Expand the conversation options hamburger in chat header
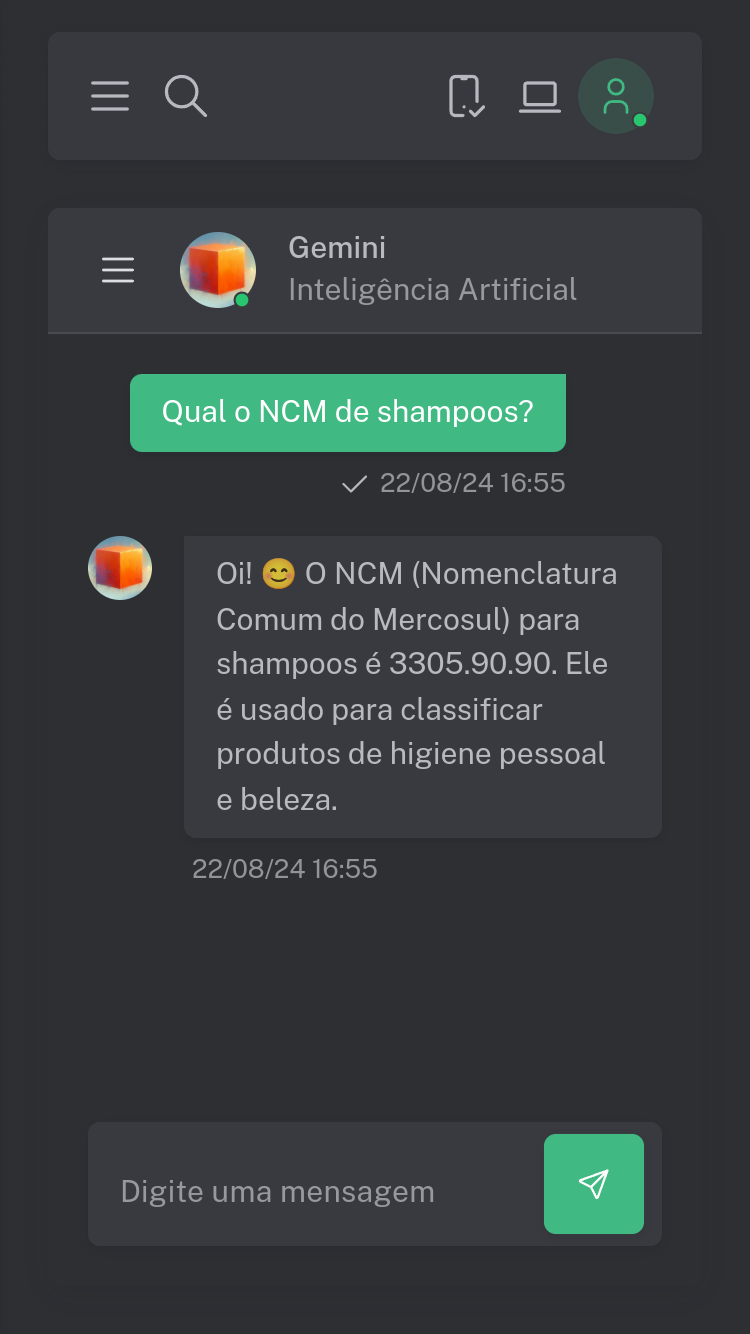Screen dimensions: 750x1334 [118, 270]
